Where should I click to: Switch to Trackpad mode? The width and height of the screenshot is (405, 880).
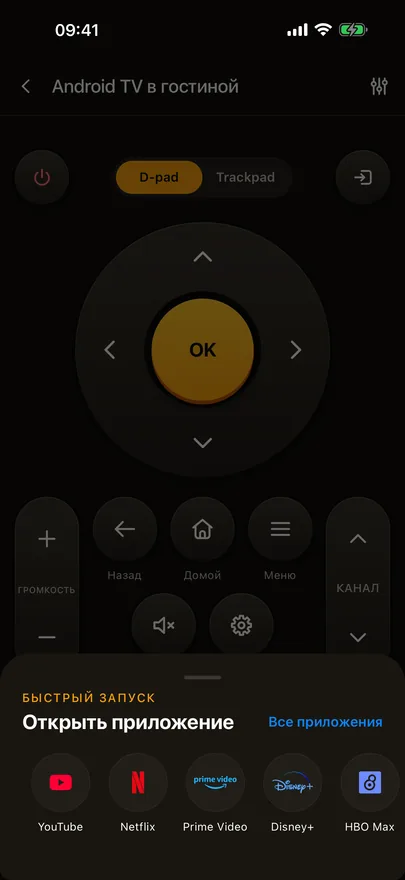(x=246, y=177)
